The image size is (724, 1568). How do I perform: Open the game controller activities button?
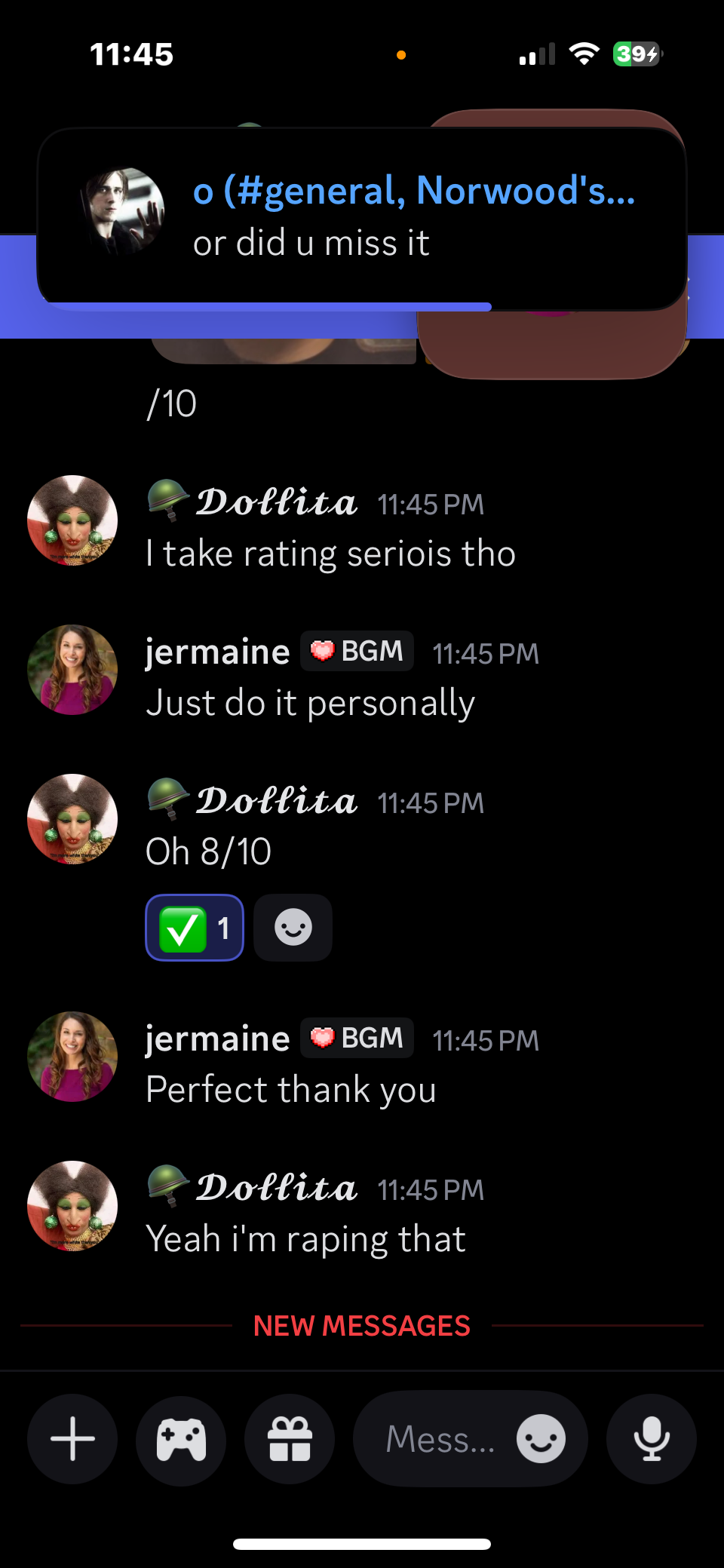[181, 1439]
